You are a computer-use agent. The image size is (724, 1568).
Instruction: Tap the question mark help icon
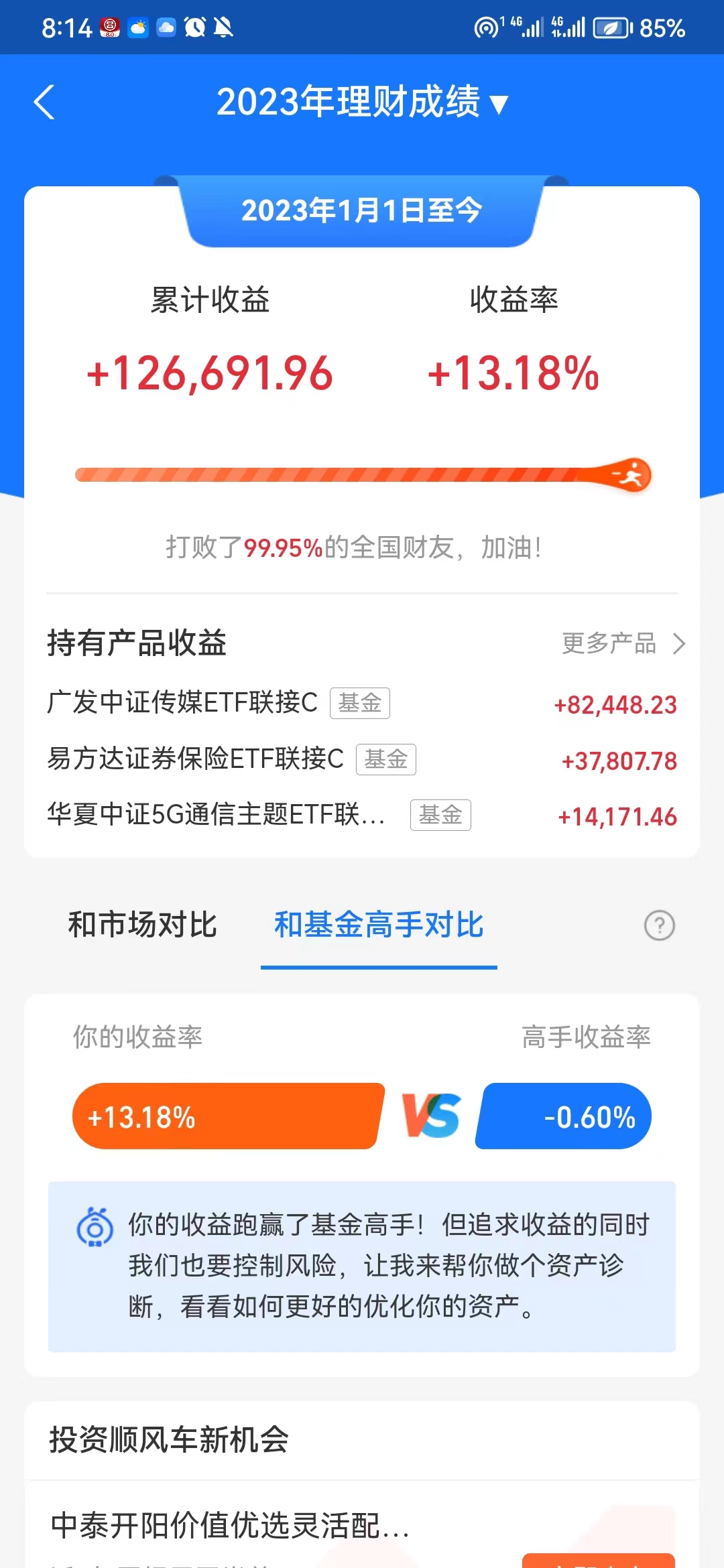[659, 925]
